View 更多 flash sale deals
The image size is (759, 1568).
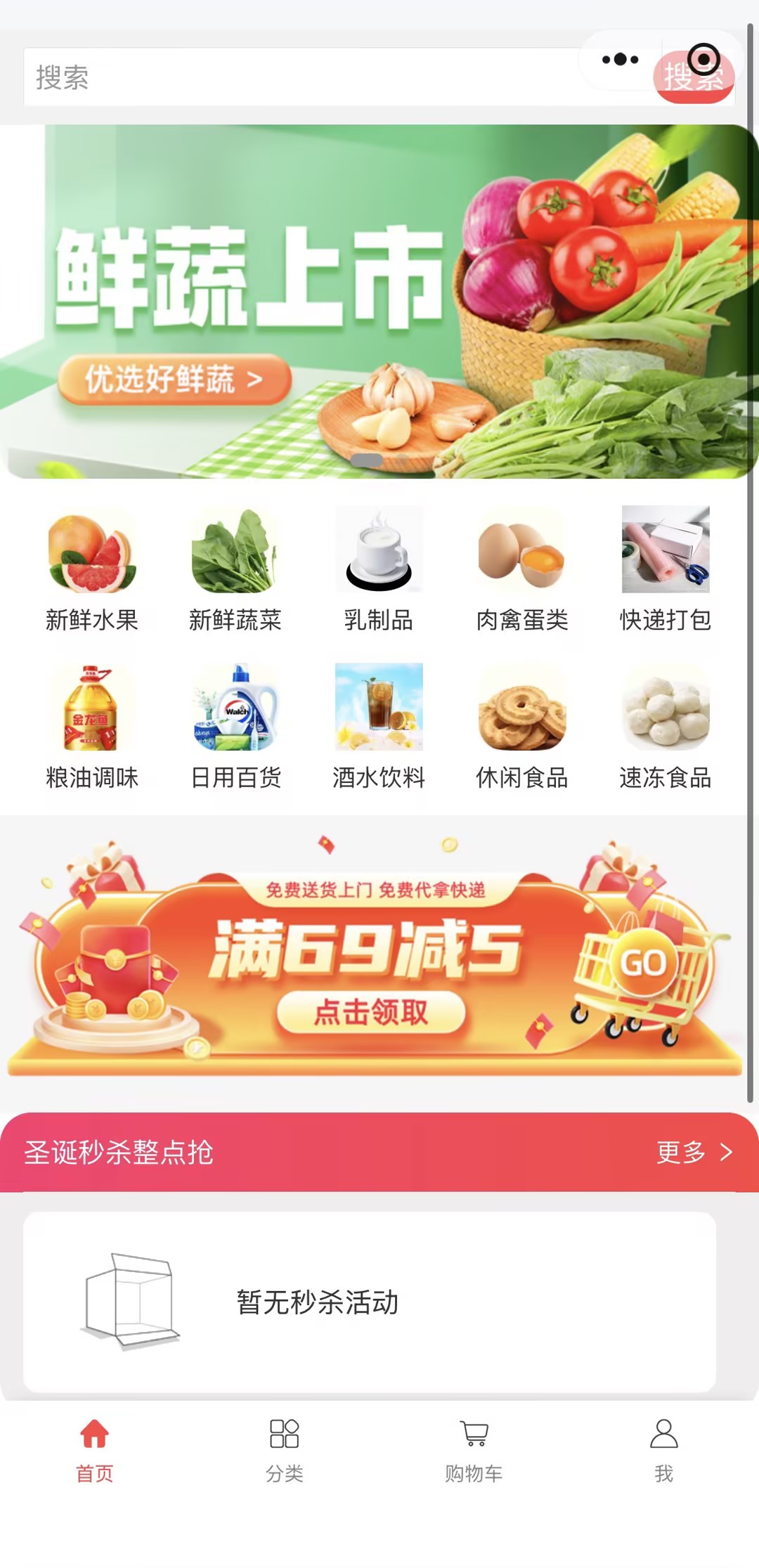pos(693,1152)
